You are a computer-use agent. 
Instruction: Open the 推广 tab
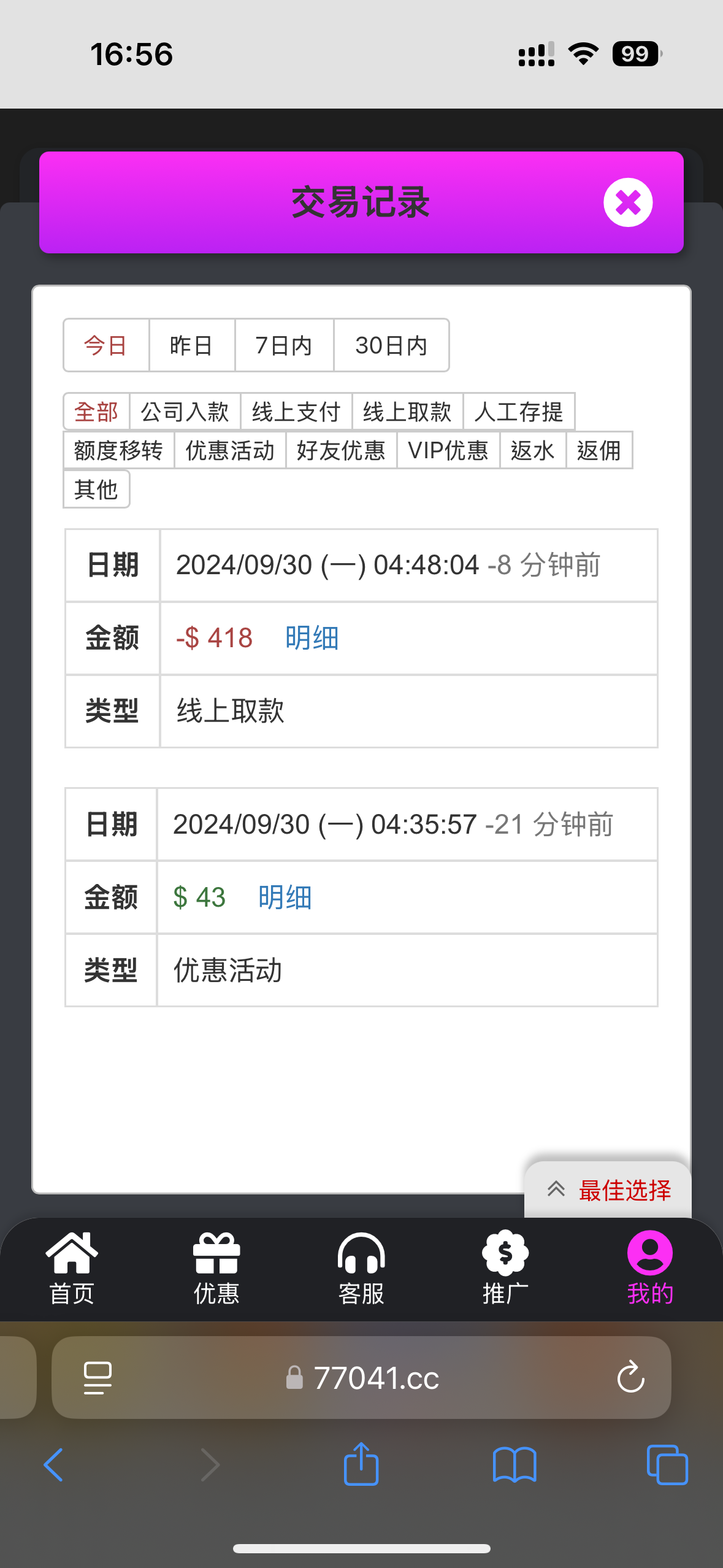(x=505, y=1269)
